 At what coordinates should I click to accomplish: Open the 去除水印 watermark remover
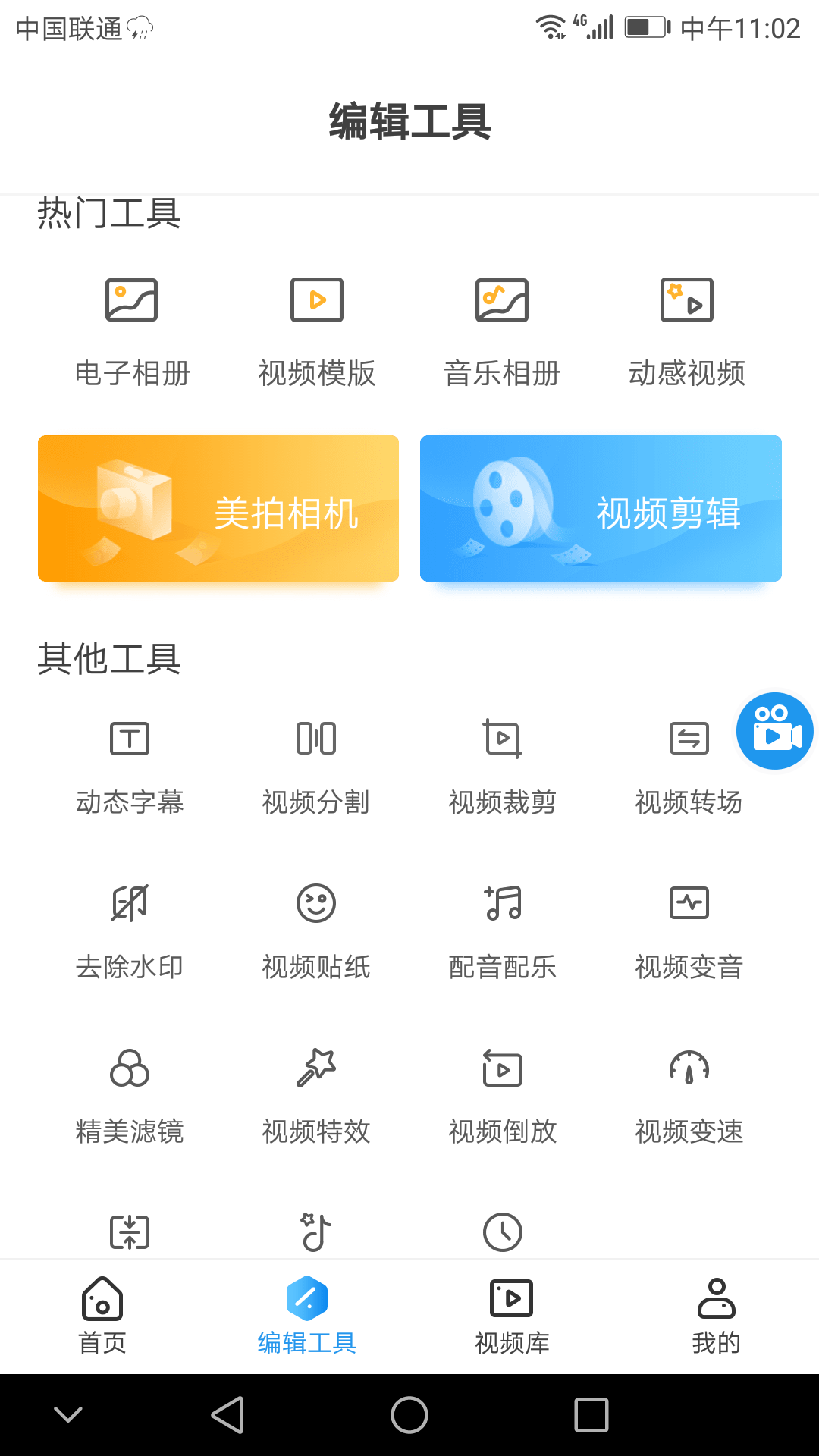tap(130, 929)
